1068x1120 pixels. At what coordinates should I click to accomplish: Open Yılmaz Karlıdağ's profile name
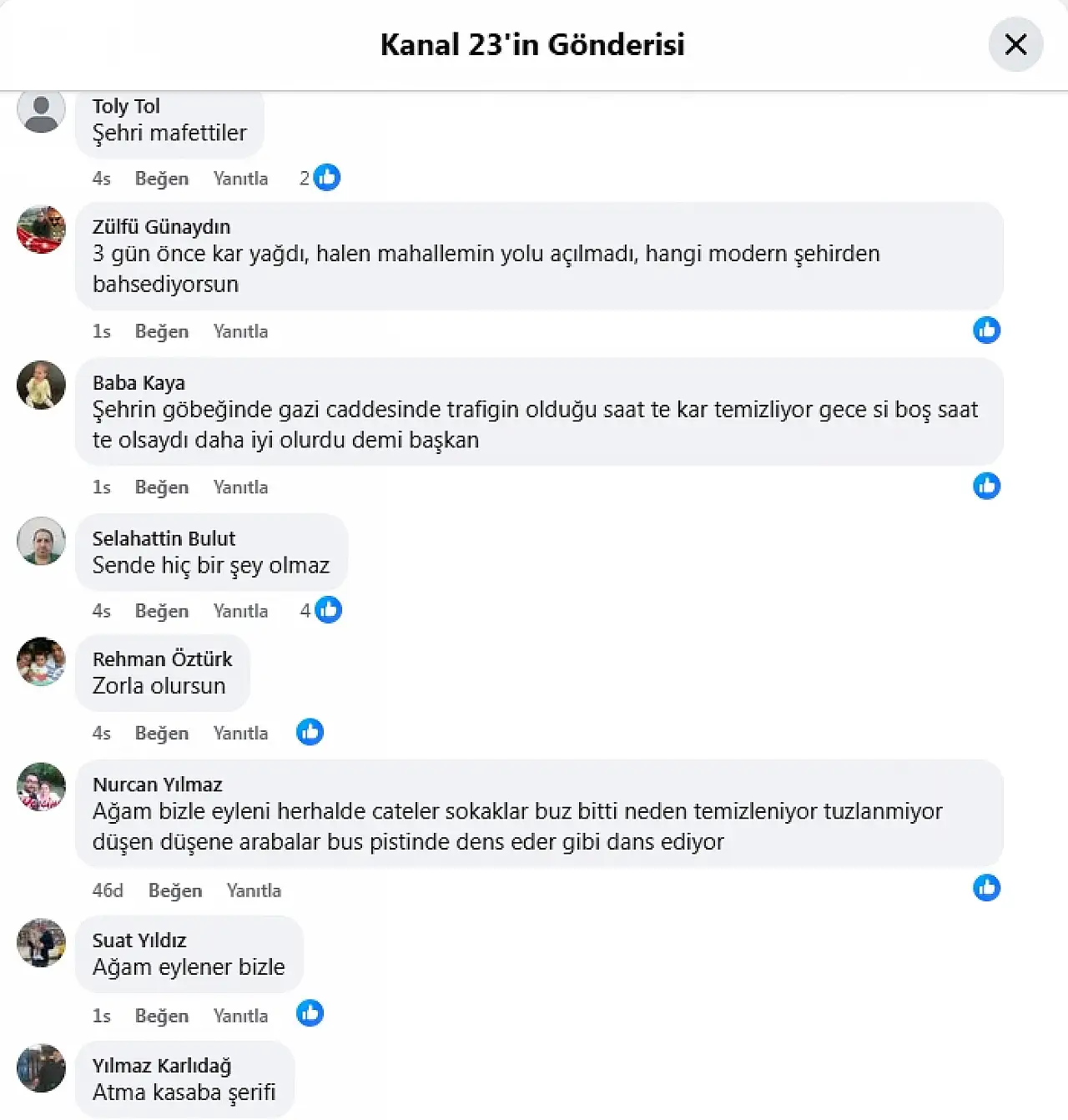click(162, 1066)
